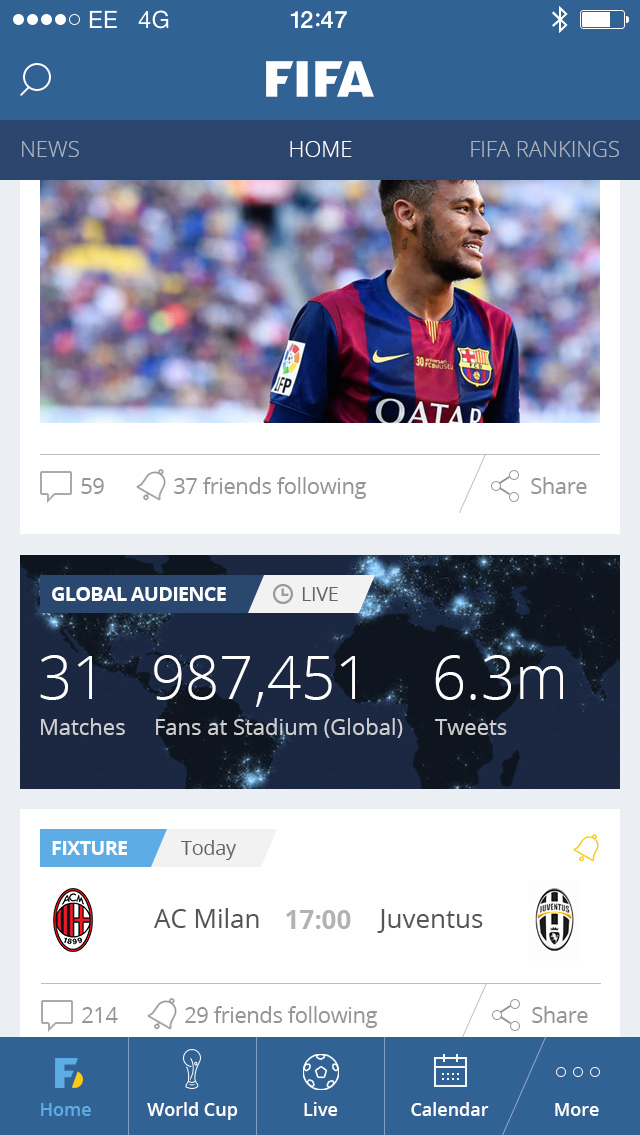Image resolution: width=640 pixels, height=1135 pixels.
Task: Open the AC Milan vs Juventus fixture
Action: pos(318,919)
